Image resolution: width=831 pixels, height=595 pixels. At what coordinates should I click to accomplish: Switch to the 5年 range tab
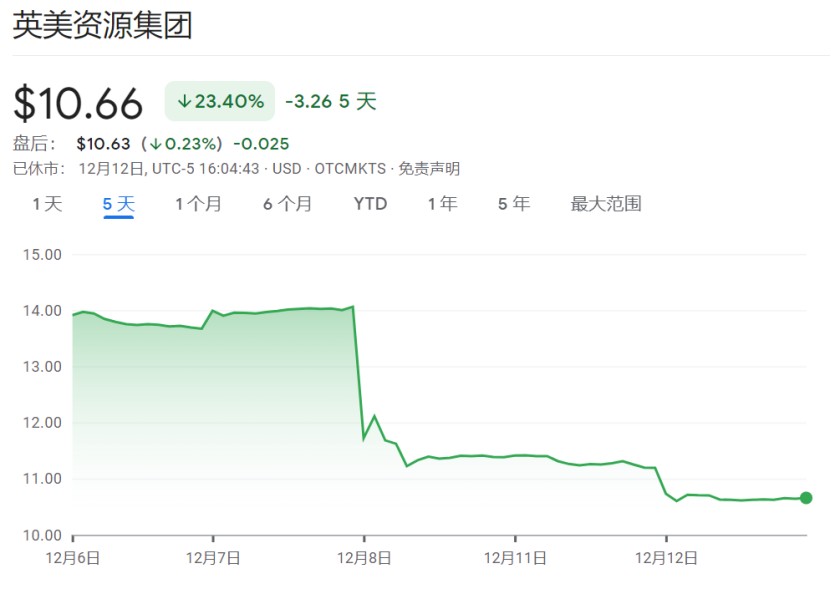click(x=514, y=204)
